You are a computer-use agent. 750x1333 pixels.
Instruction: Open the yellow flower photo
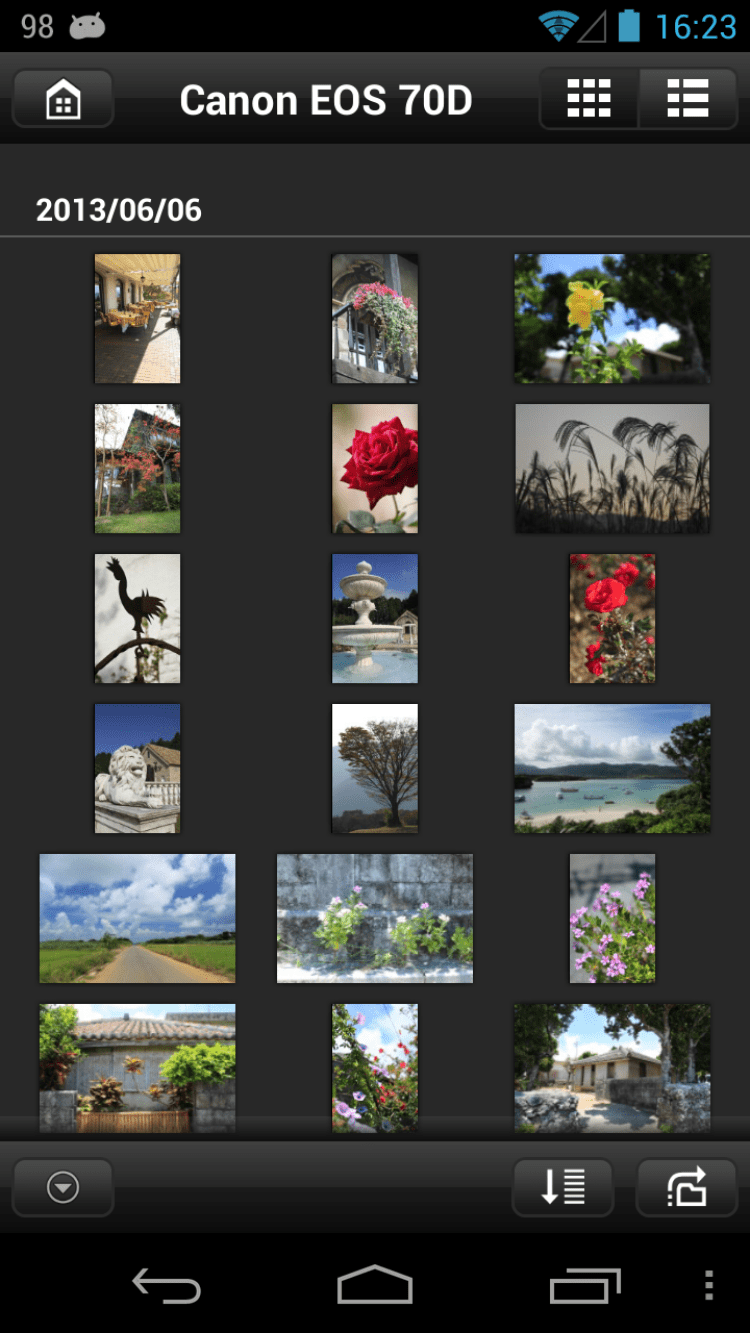(x=612, y=318)
